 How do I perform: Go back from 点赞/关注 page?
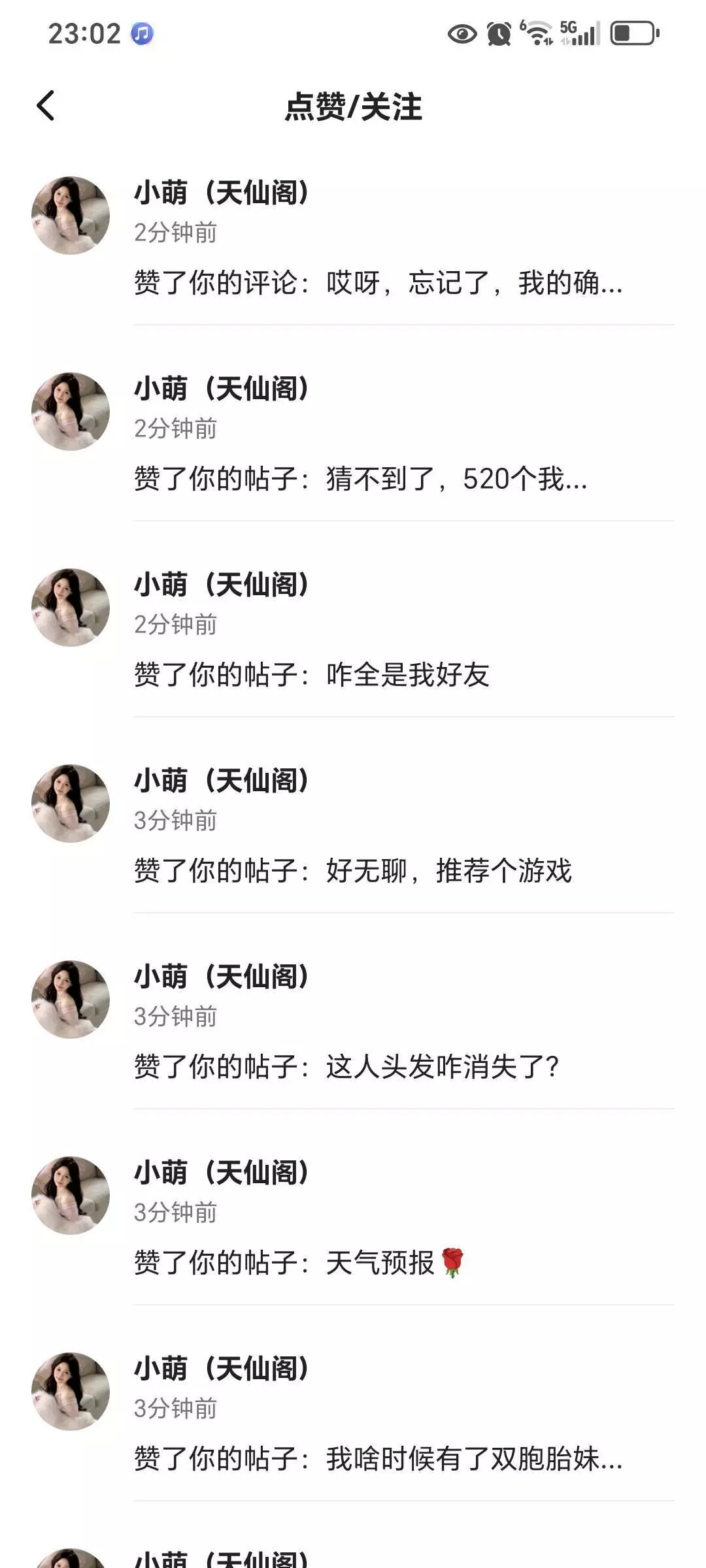pyautogui.click(x=46, y=106)
